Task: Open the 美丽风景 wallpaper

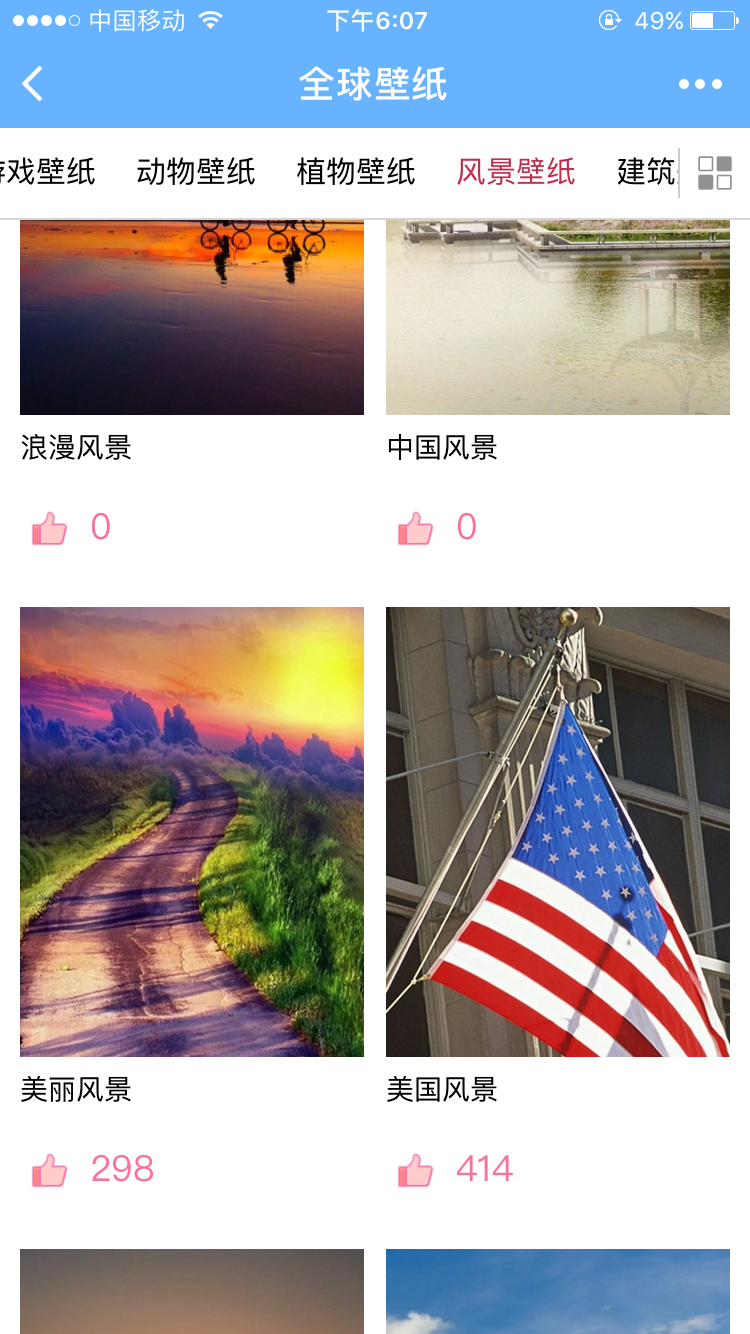Action: [192, 832]
